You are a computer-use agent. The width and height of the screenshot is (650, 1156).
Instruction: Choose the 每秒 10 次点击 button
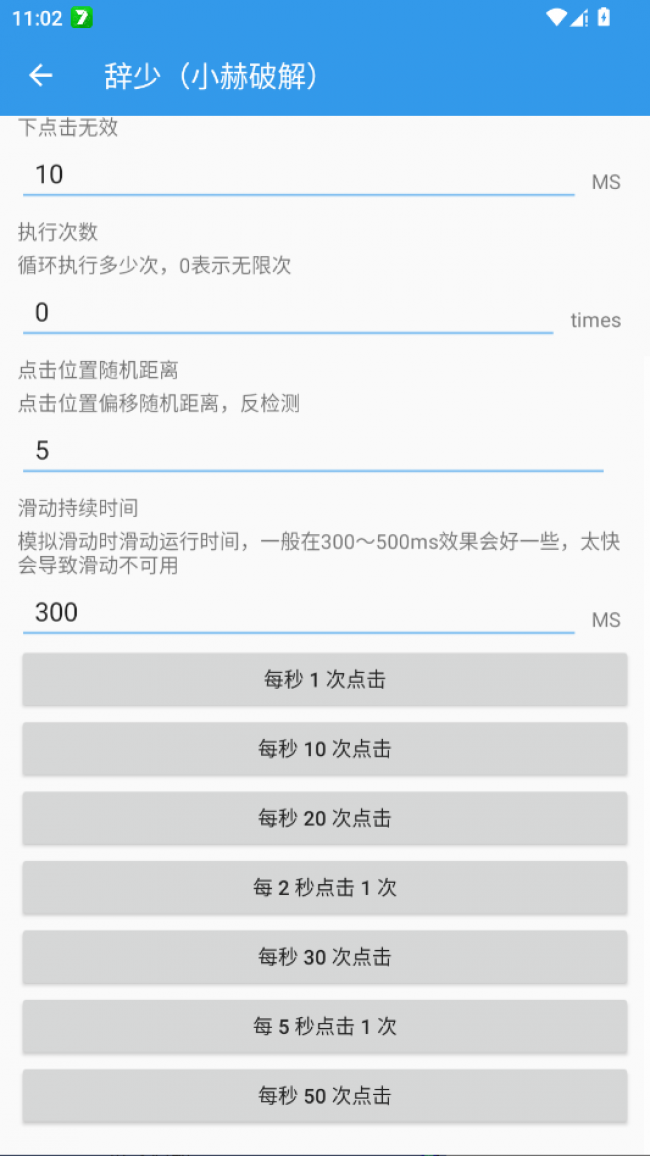(x=325, y=749)
